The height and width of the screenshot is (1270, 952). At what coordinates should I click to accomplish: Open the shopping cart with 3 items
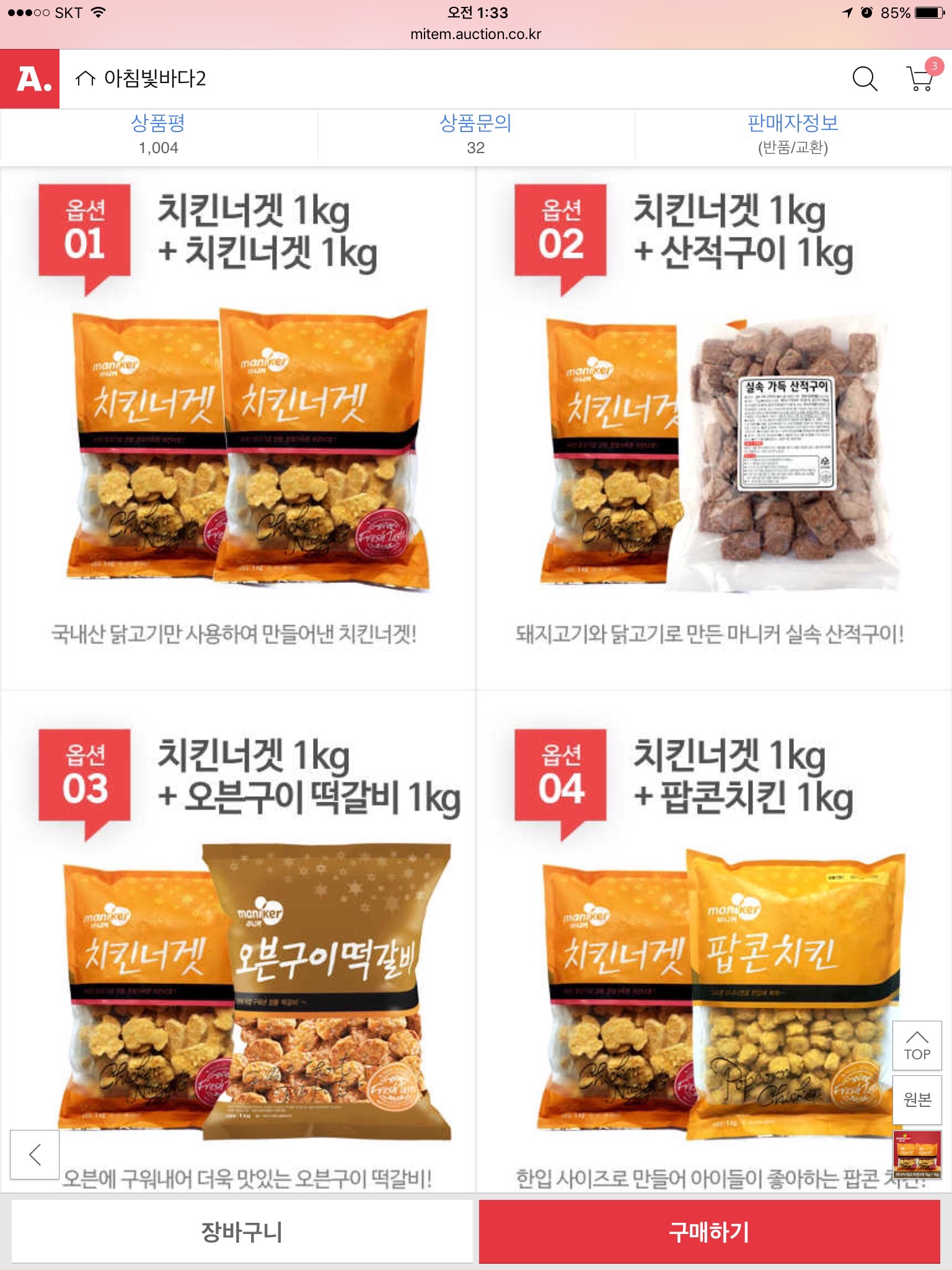(x=922, y=76)
